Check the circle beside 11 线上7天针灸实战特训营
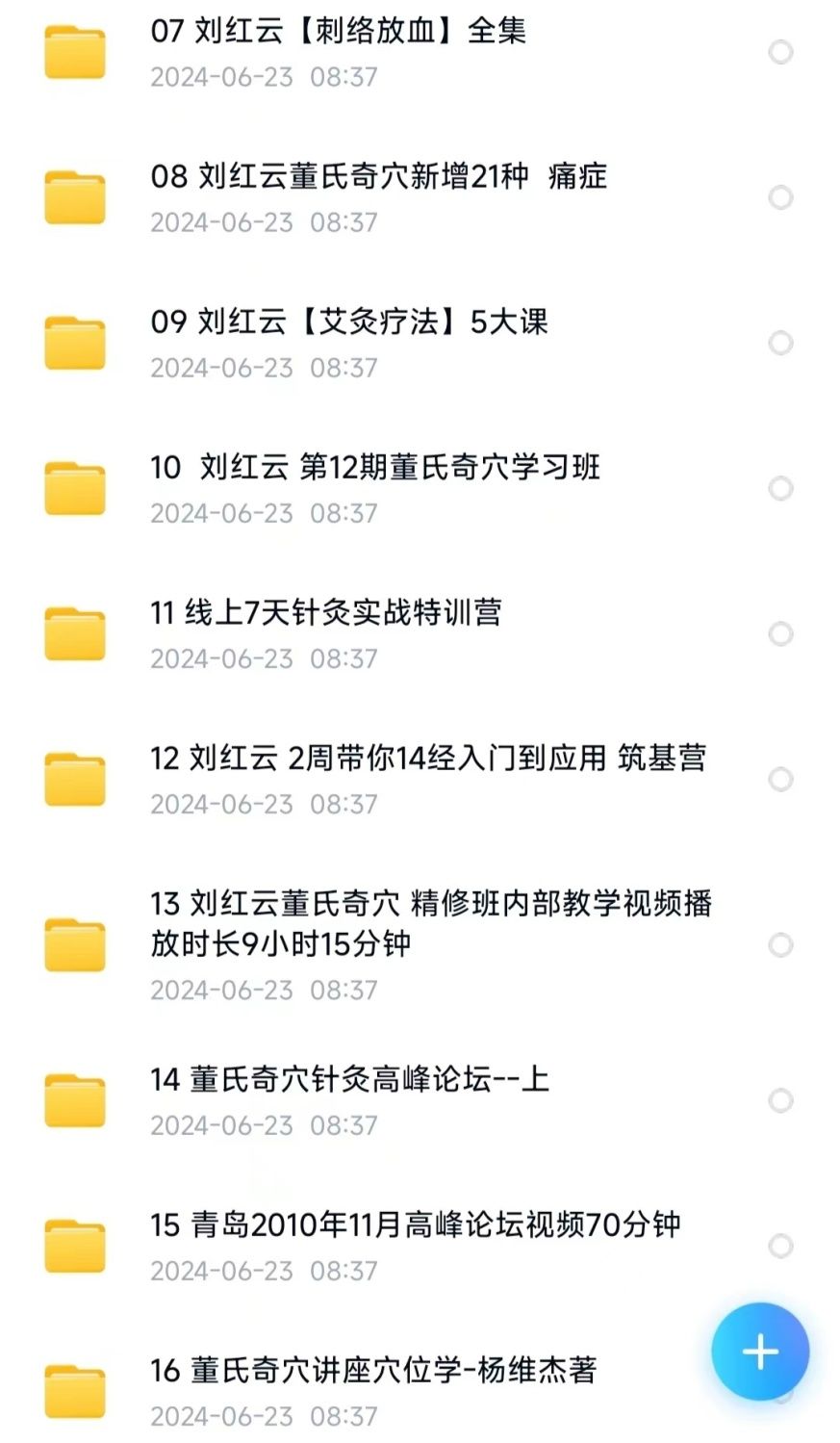The width and height of the screenshot is (840, 1443). (x=780, y=633)
